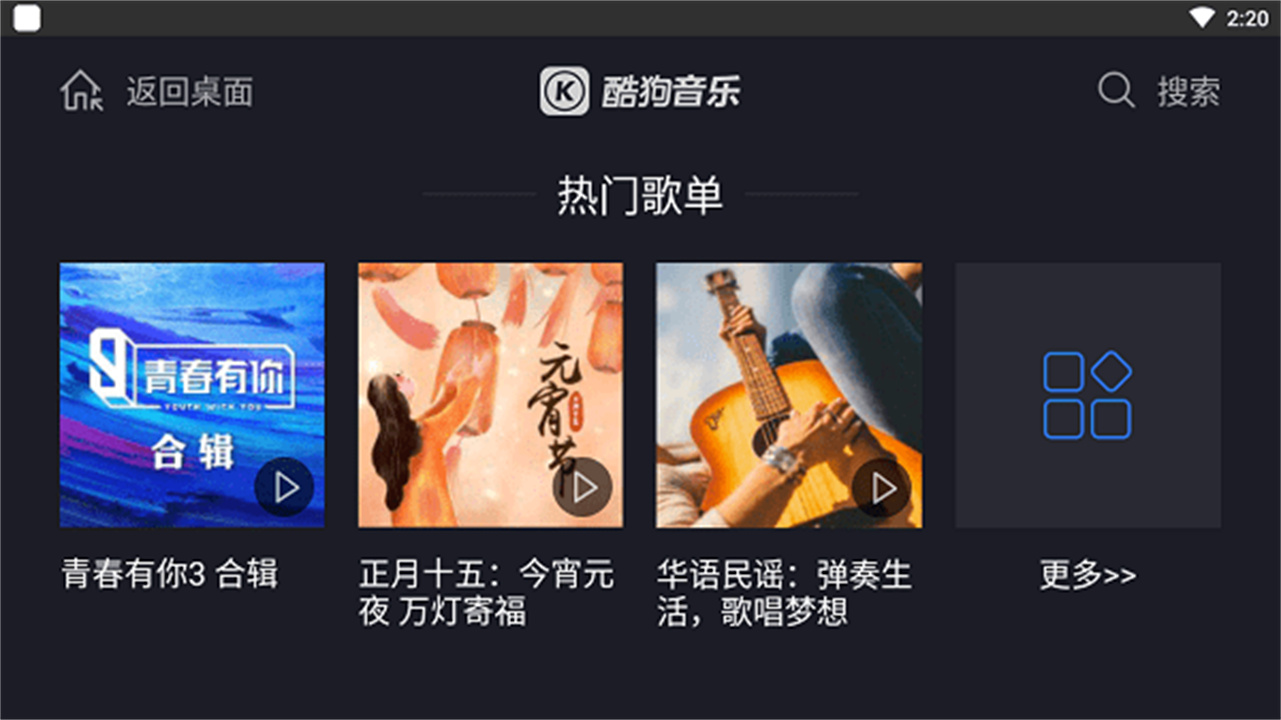The height and width of the screenshot is (720, 1281).
Task: Return to desktop via 返回桌面
Action: (157, 92)
